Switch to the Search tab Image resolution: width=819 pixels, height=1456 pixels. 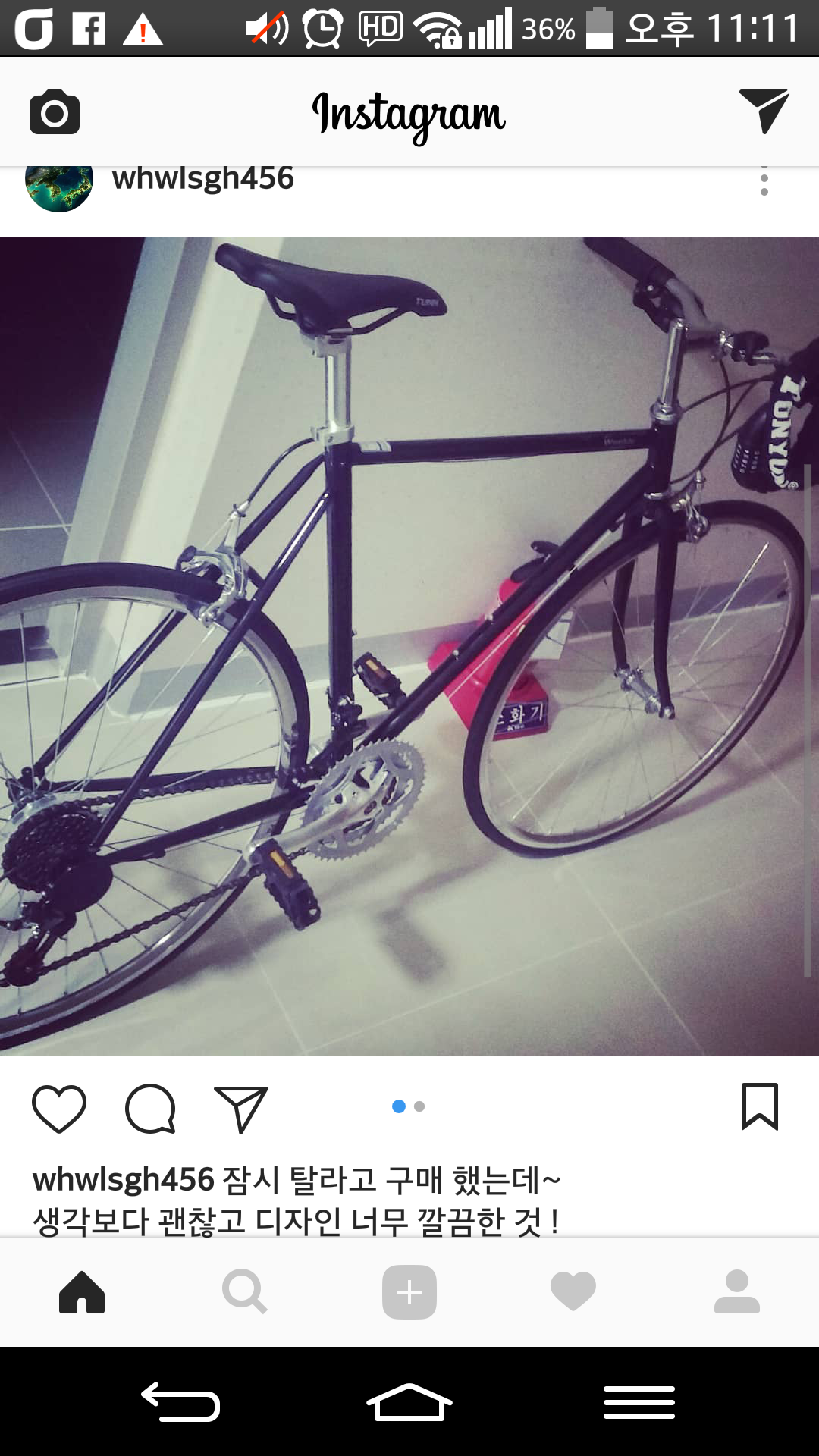click(x=244, y=1291)
